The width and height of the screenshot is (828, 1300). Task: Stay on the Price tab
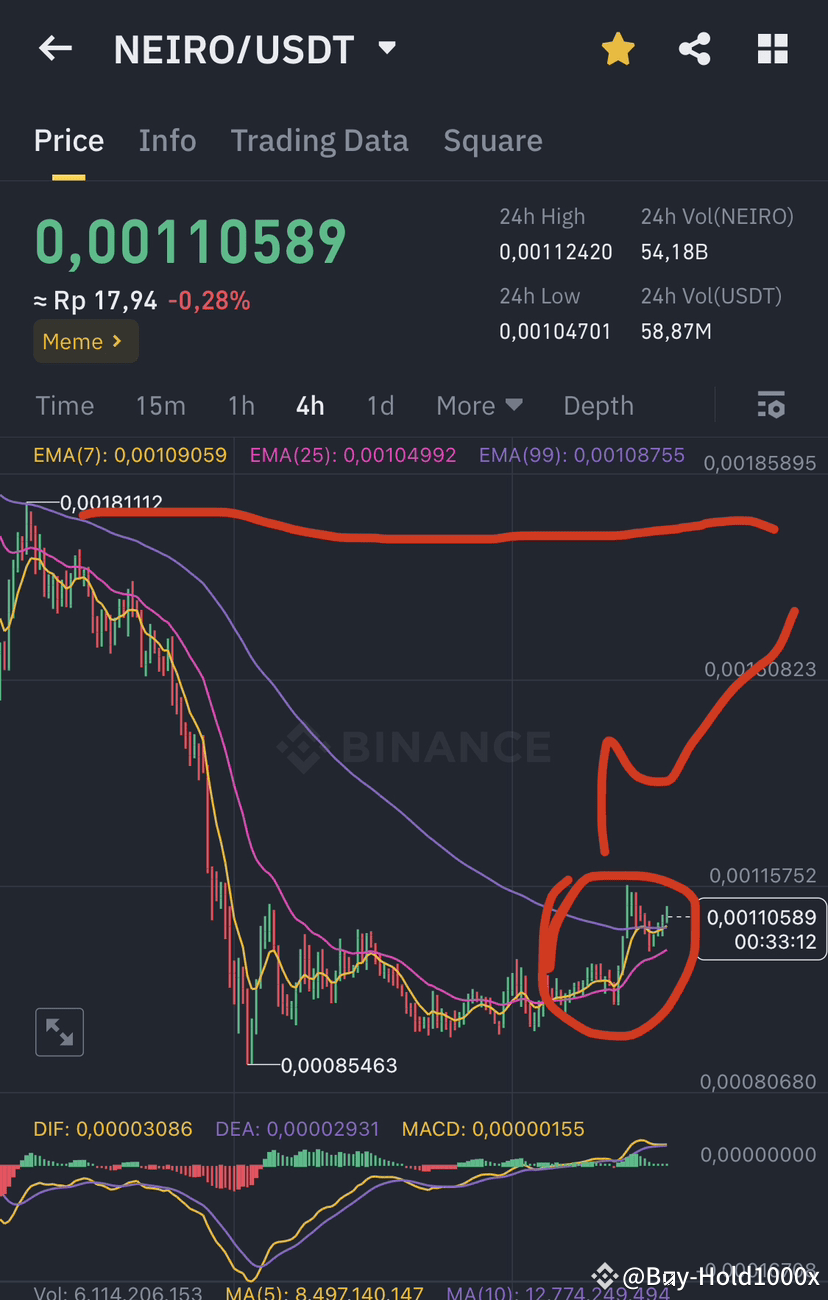tap(68, 141)
